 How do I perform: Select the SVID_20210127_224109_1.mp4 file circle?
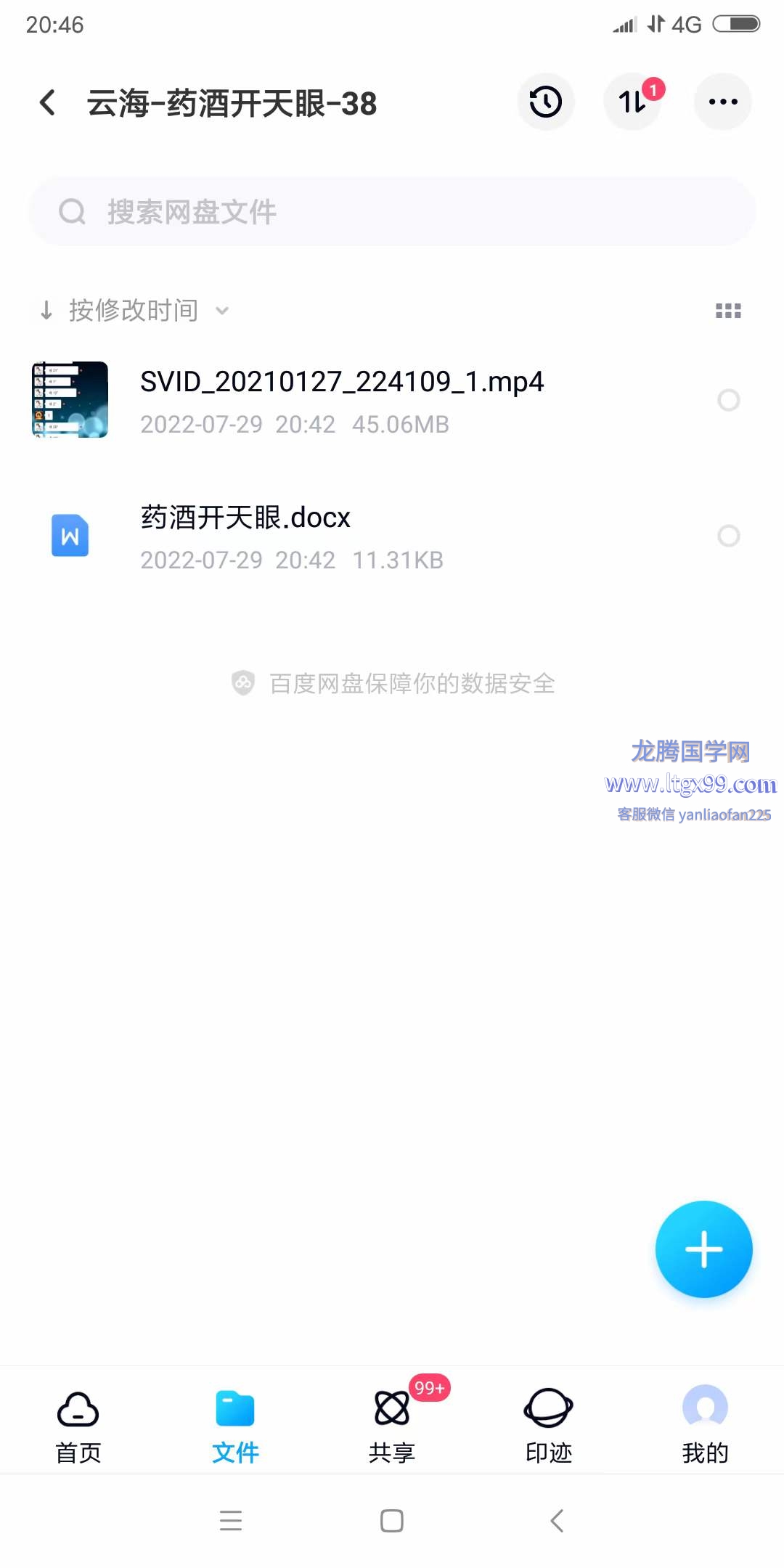729,400
